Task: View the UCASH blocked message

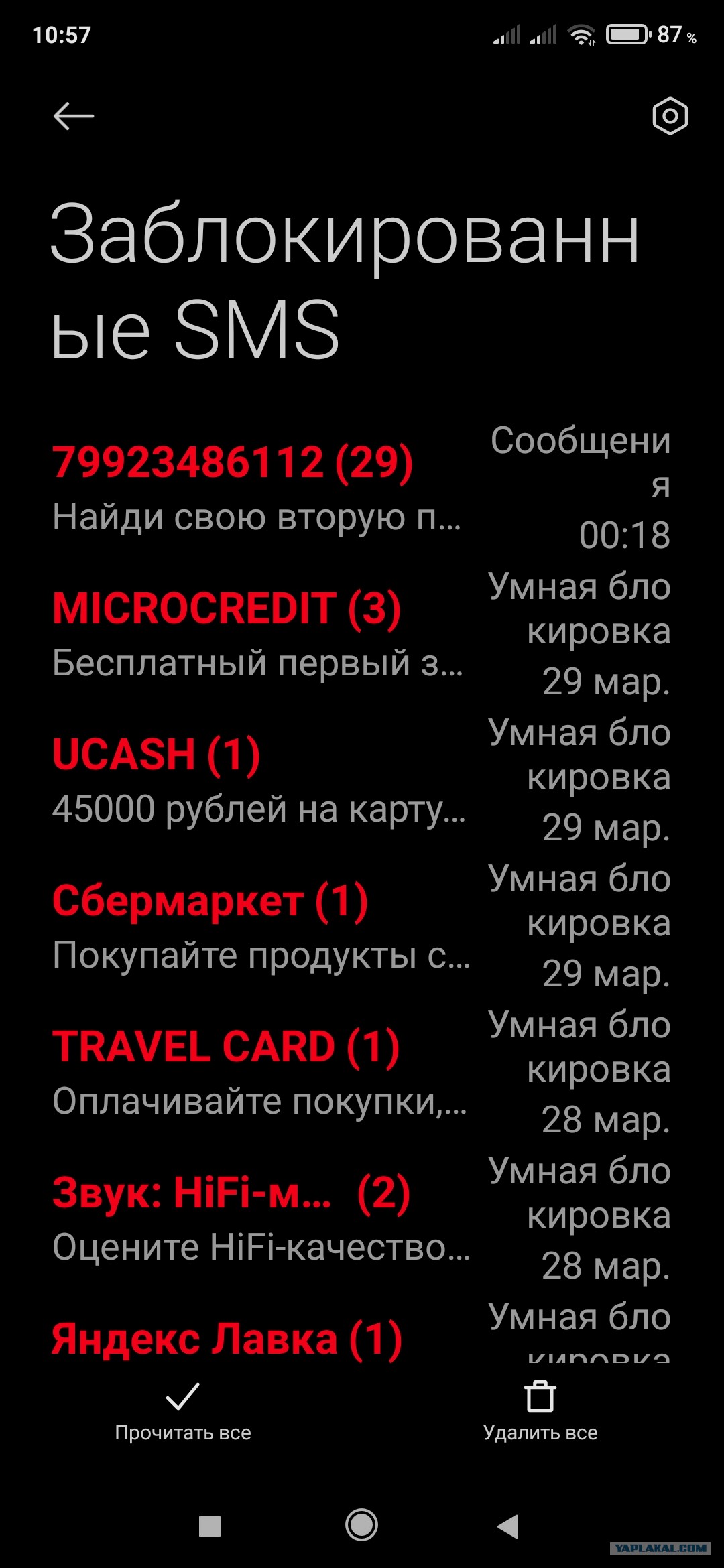Action: (x=258, y=780)
